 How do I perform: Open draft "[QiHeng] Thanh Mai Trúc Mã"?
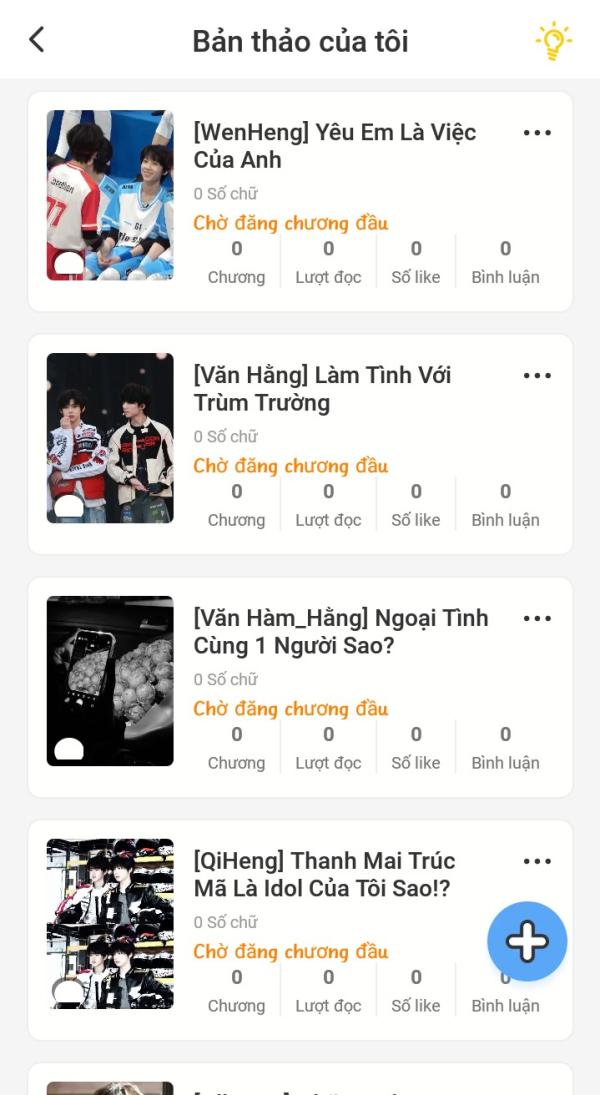point(324,875)
